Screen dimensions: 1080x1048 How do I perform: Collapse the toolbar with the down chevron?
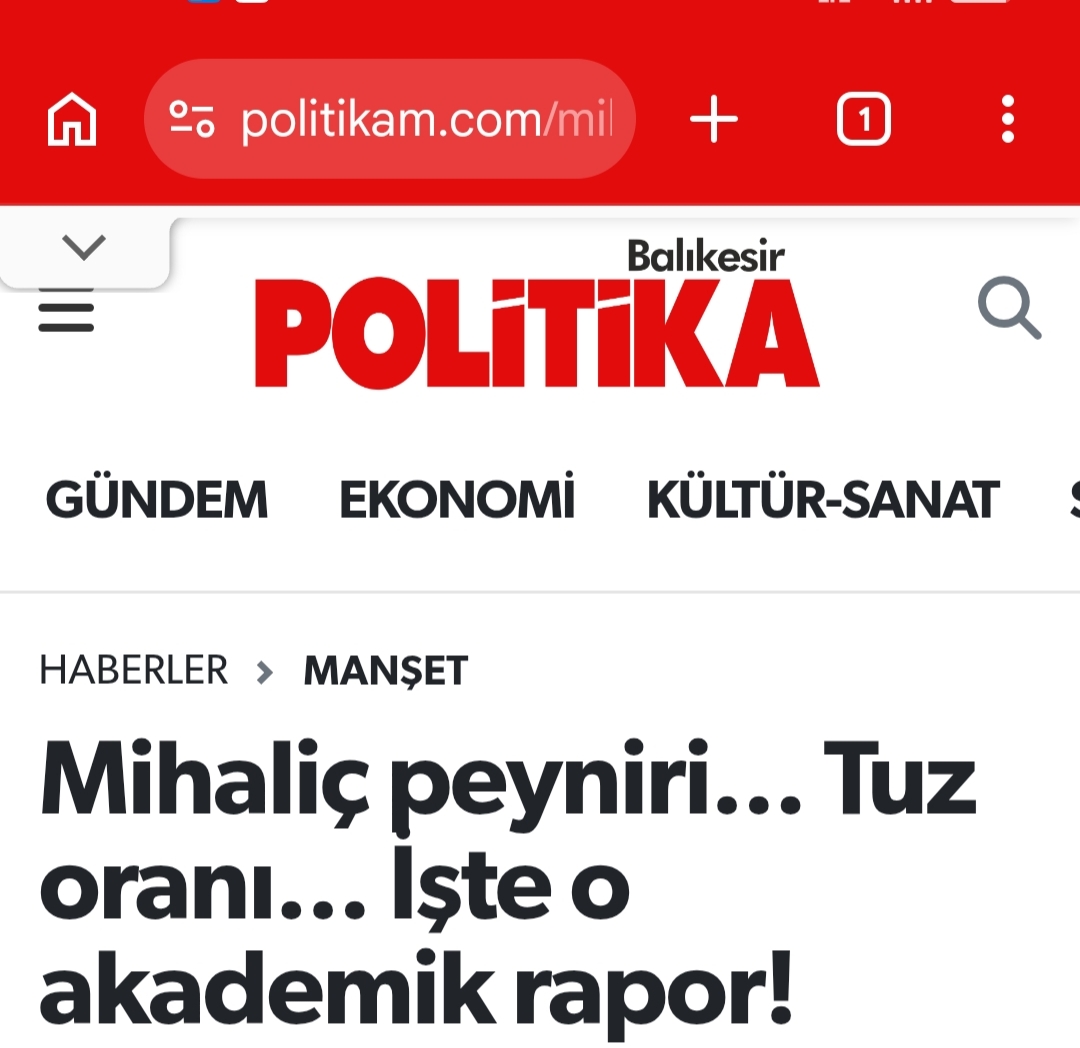pos(84,246)
